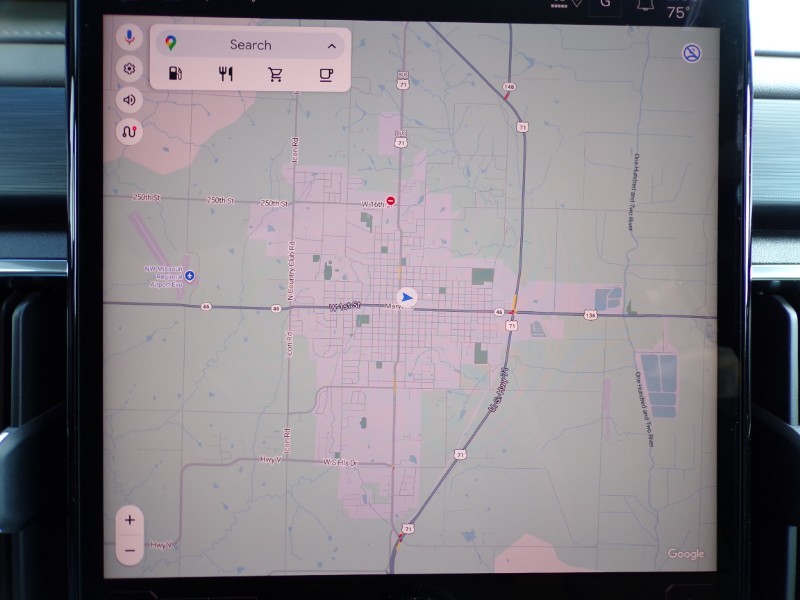
Task: Open the Search field
Action: click(x=249, y=45)
